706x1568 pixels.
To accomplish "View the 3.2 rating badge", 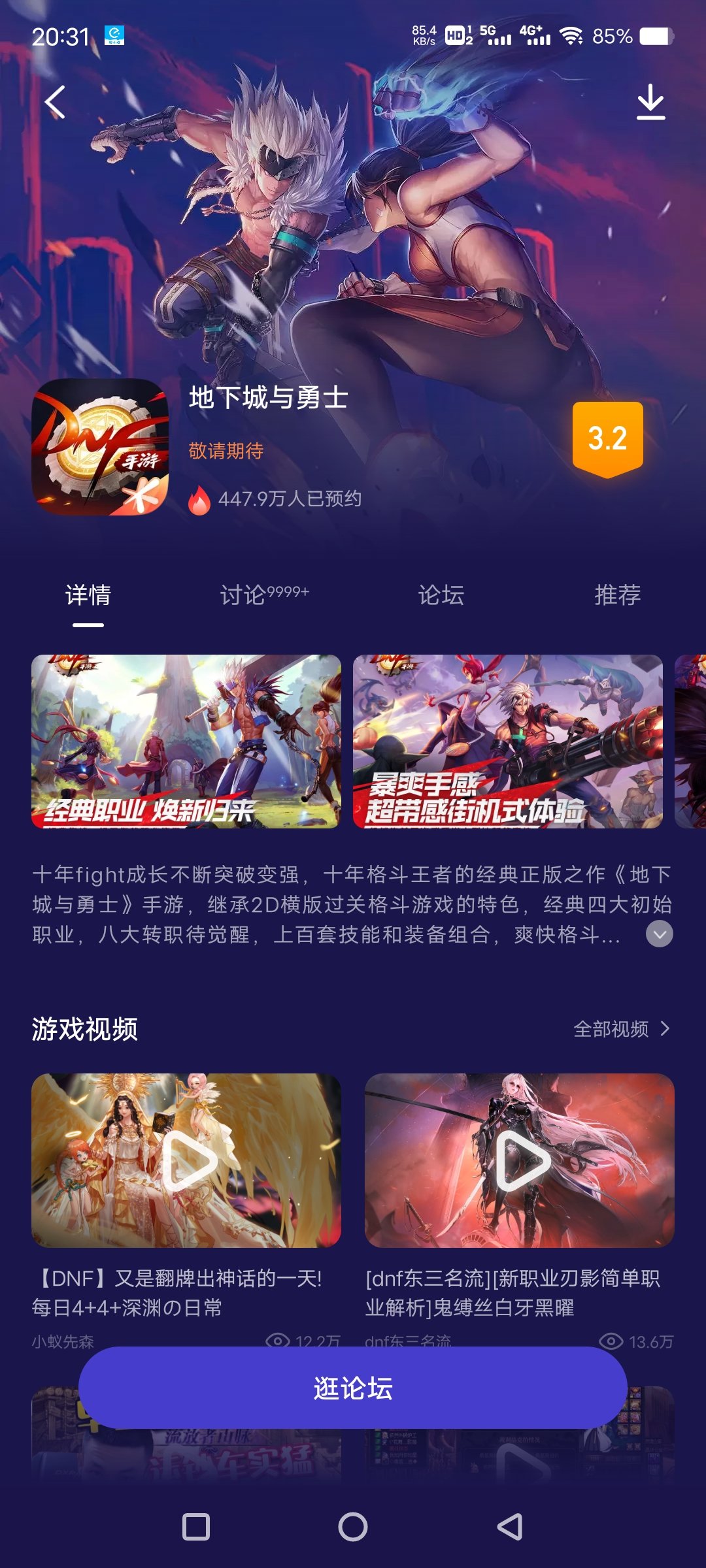I will 608,439.
